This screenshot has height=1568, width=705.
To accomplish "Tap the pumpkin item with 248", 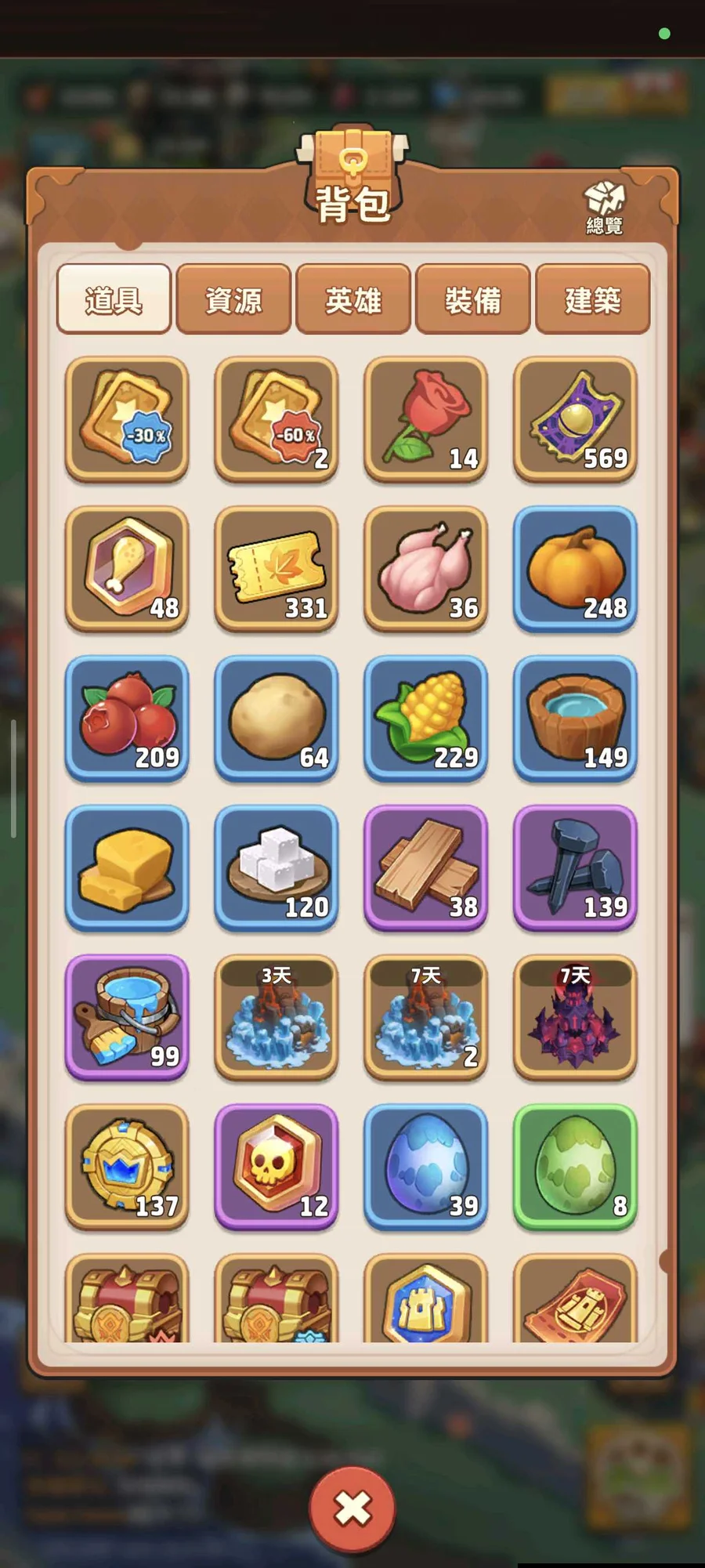I will click(575, 569).
